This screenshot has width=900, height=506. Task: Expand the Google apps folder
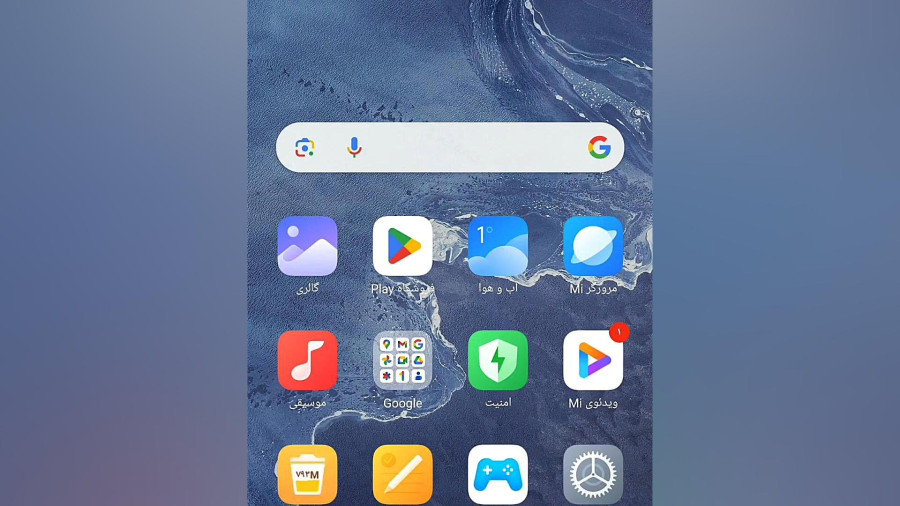tap(402, 360)
